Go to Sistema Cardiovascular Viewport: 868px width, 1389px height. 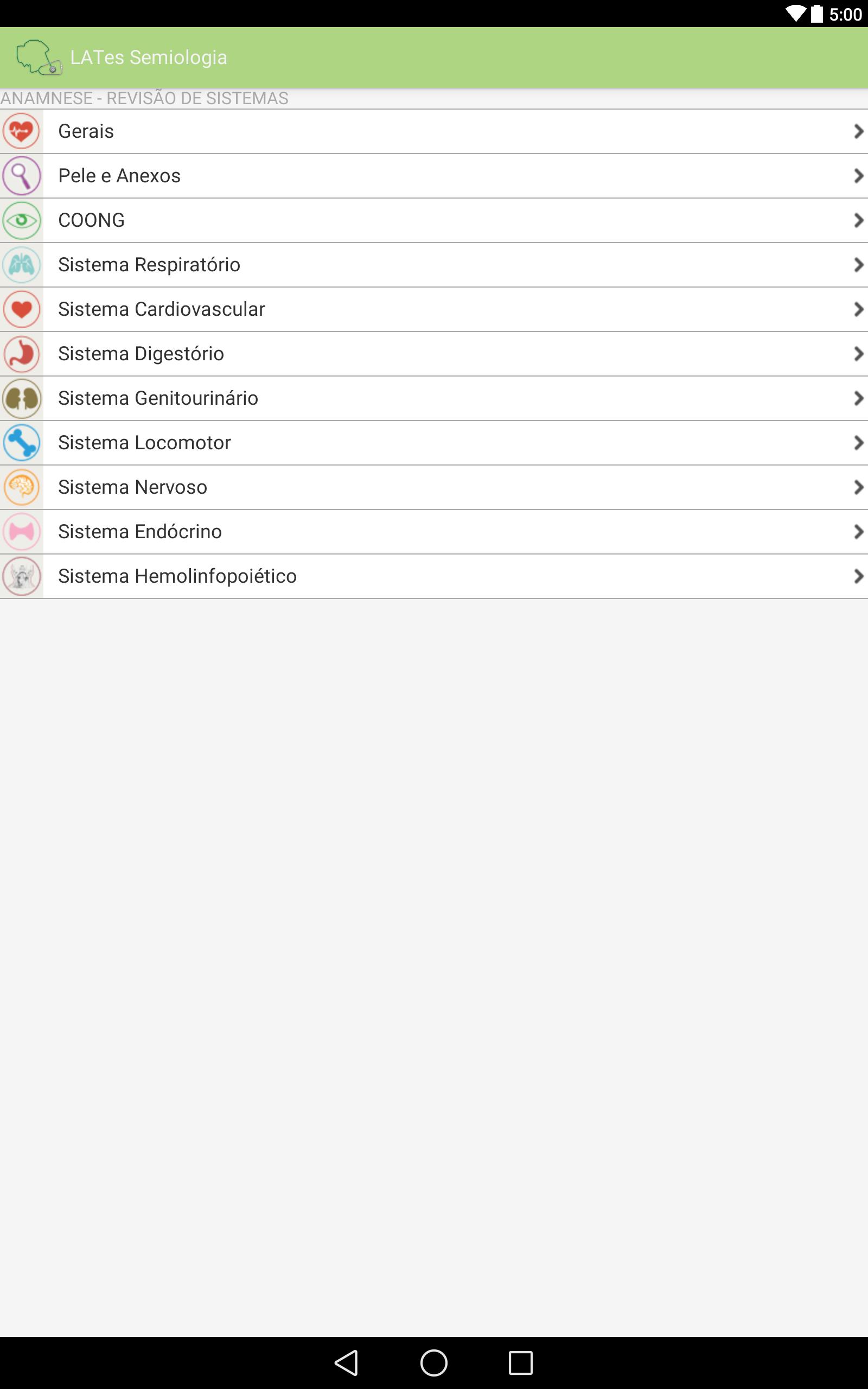coord(433,309)
